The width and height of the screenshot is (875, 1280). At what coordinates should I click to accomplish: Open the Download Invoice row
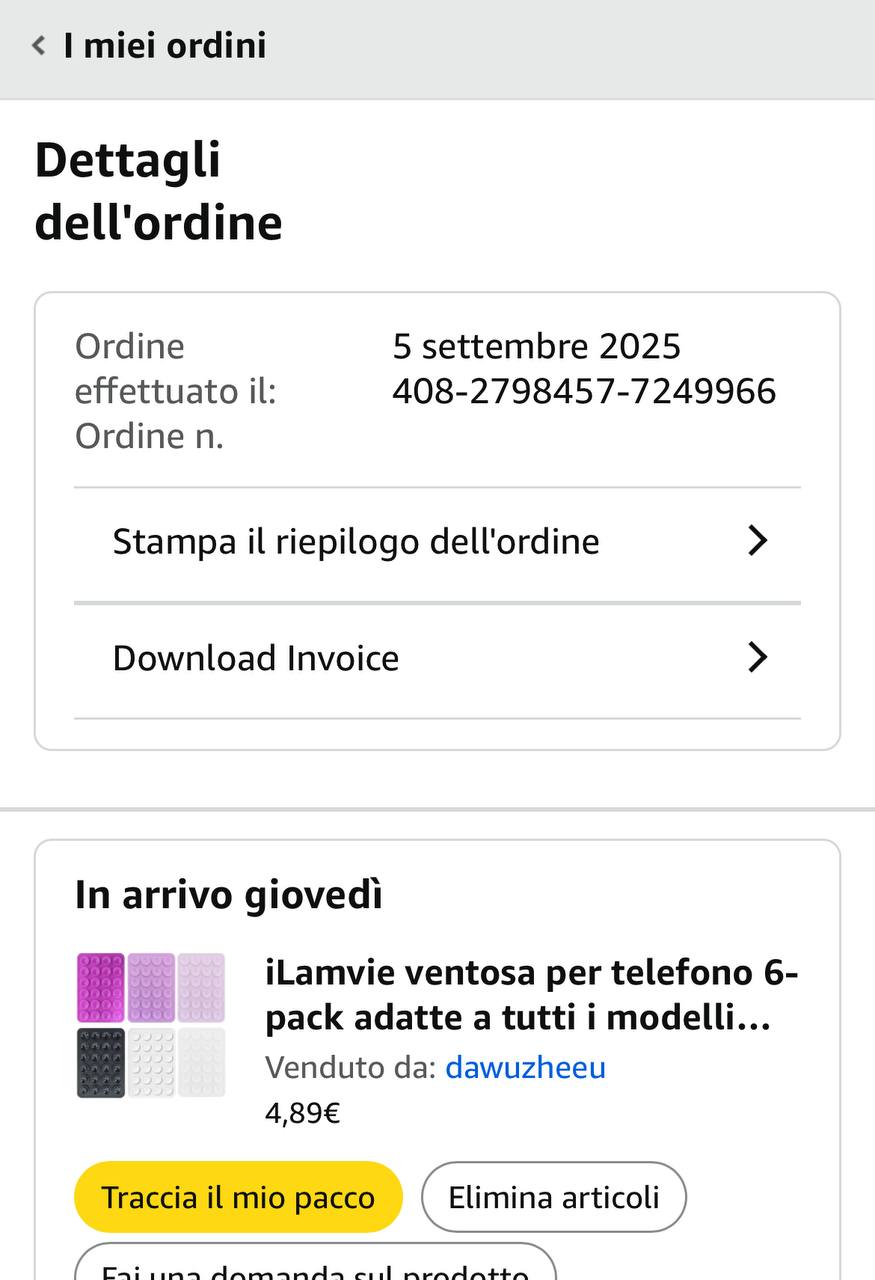[x=437, y=659]
